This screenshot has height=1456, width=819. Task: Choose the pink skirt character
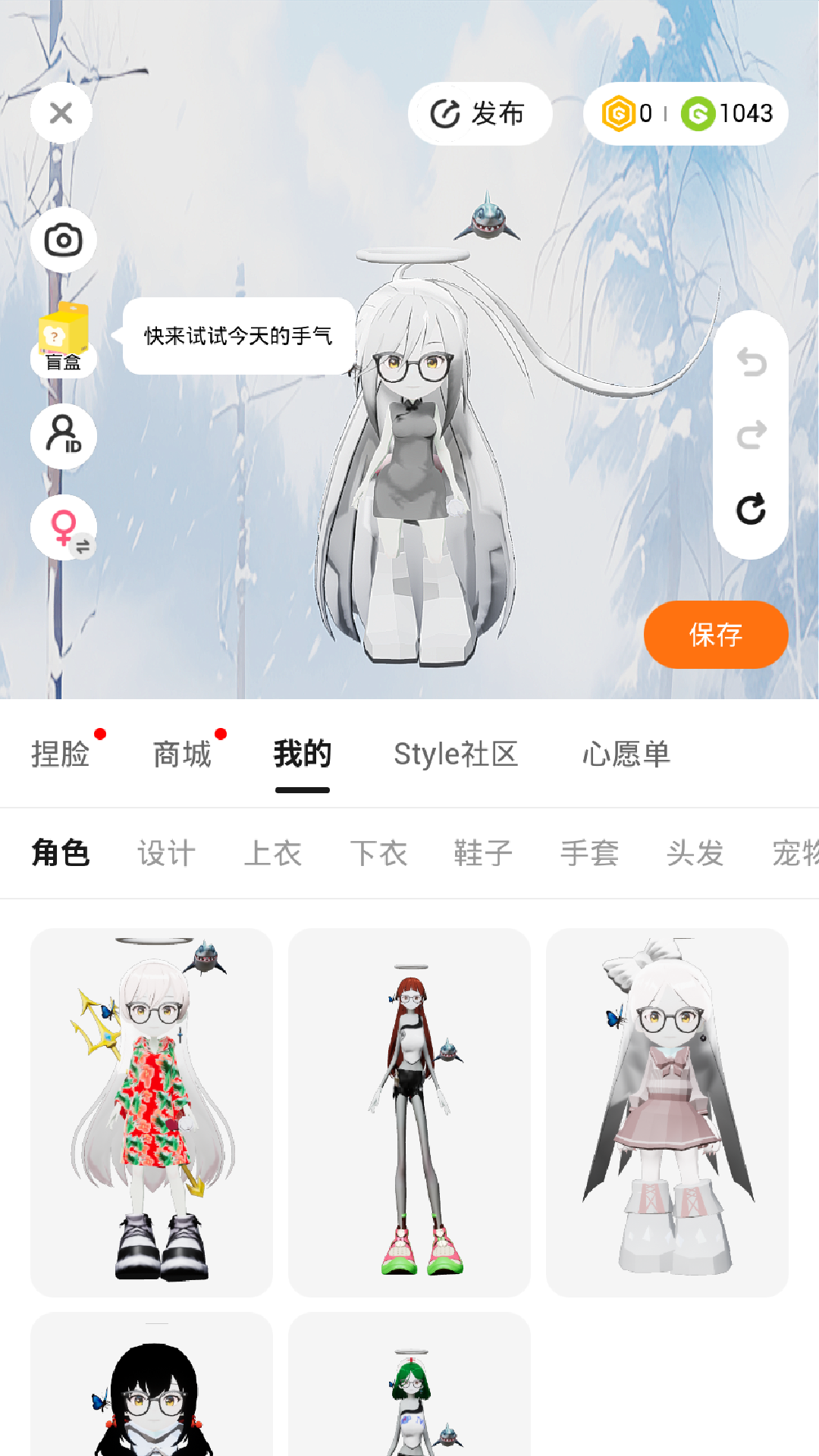click(667, 1112)
